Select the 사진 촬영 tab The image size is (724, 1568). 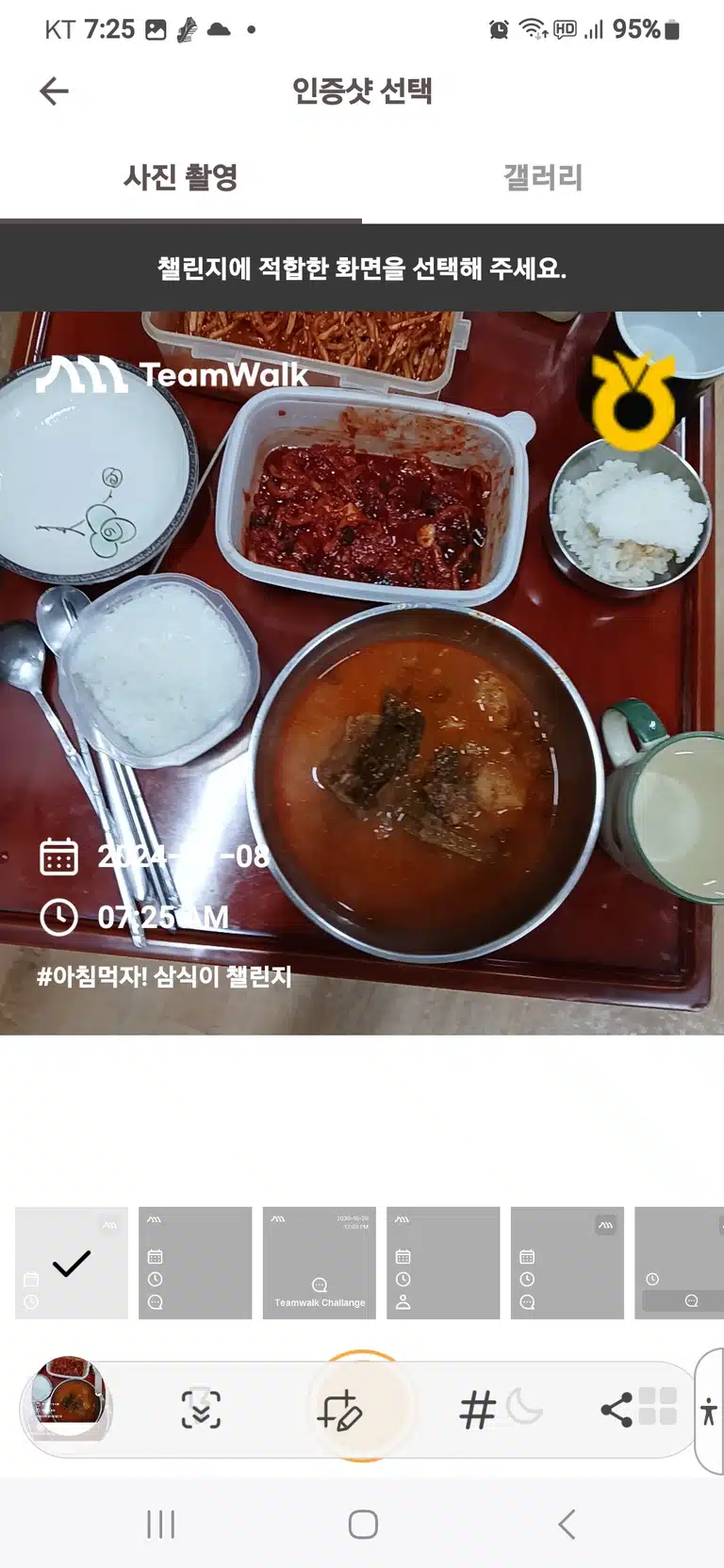click(181, 177)
